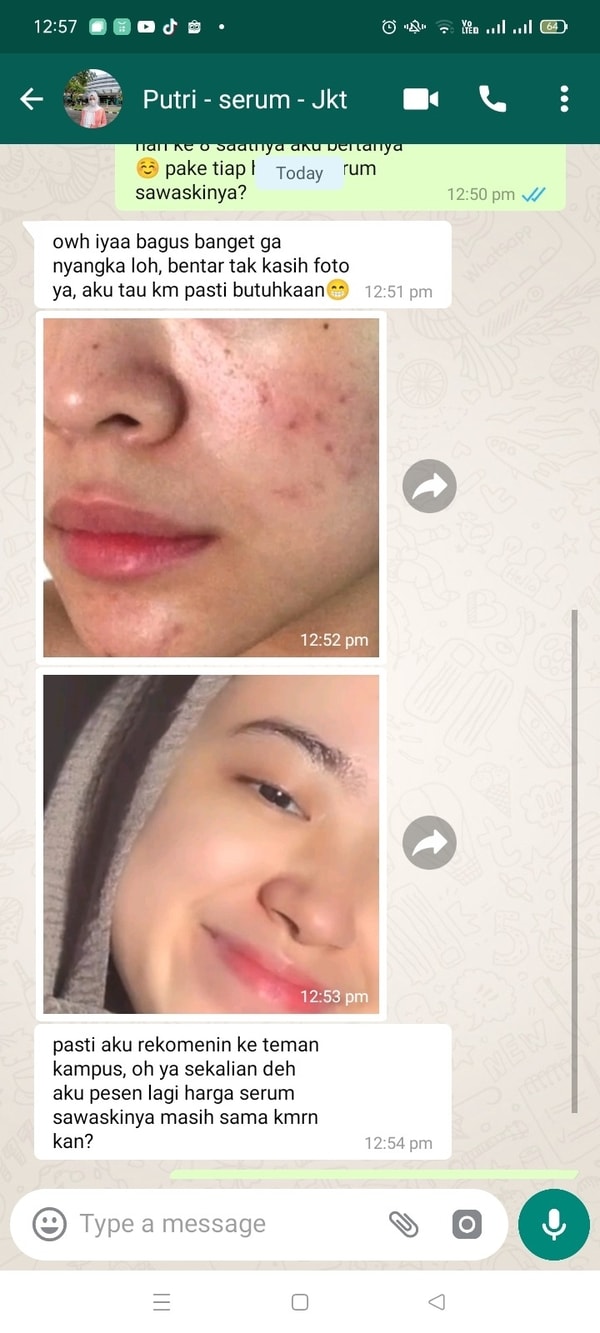Forward the 12:53 pm photo
Image resolution: width=600 pixels, height=1333 pixels.
(429, 843)
